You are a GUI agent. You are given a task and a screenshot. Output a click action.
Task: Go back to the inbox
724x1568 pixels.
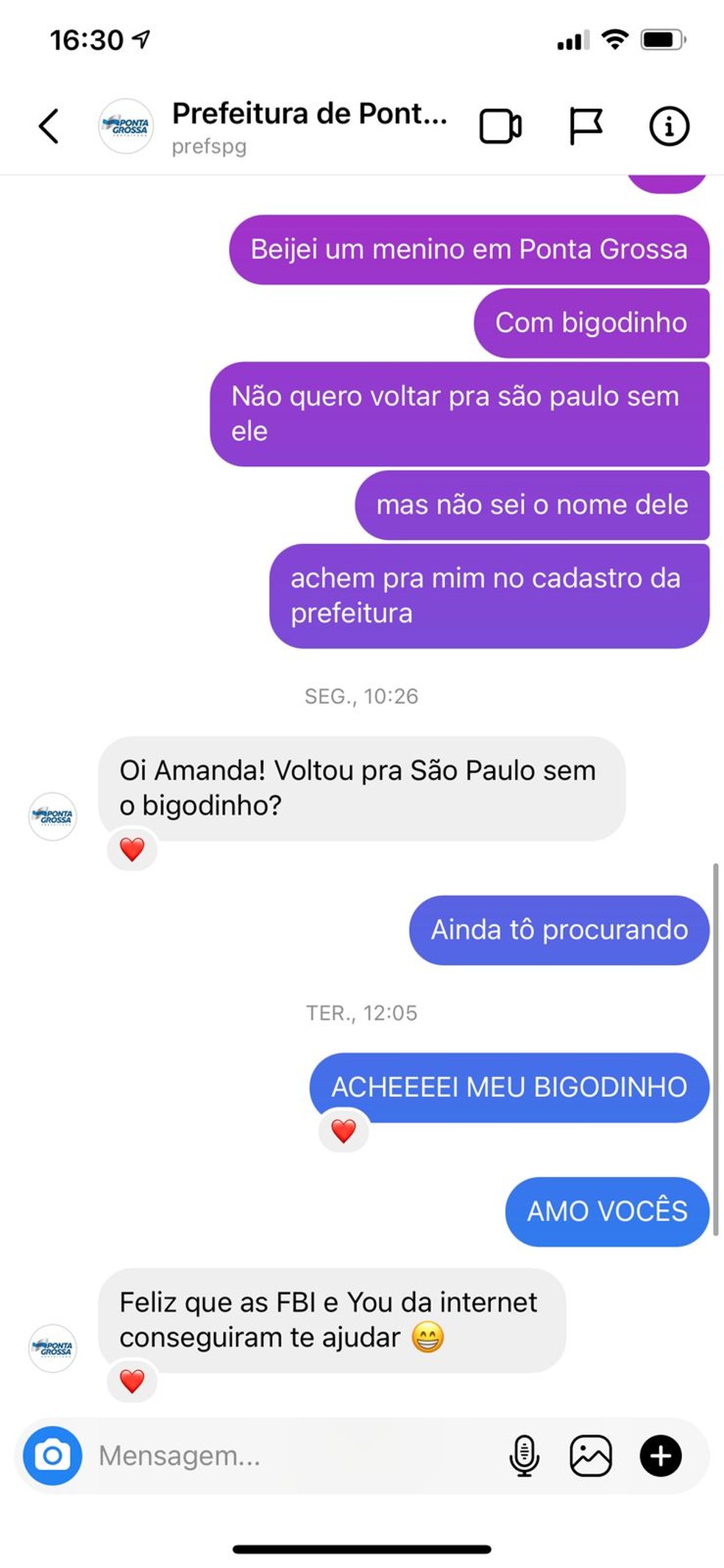pos(49,126)
